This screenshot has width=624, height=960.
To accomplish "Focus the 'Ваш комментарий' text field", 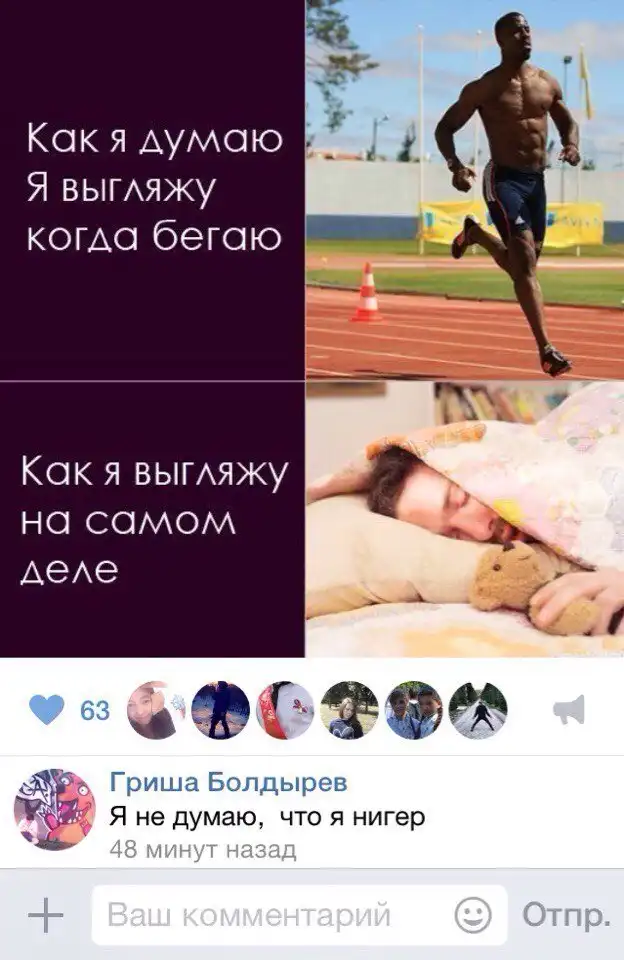I will [x=270, y=915].
